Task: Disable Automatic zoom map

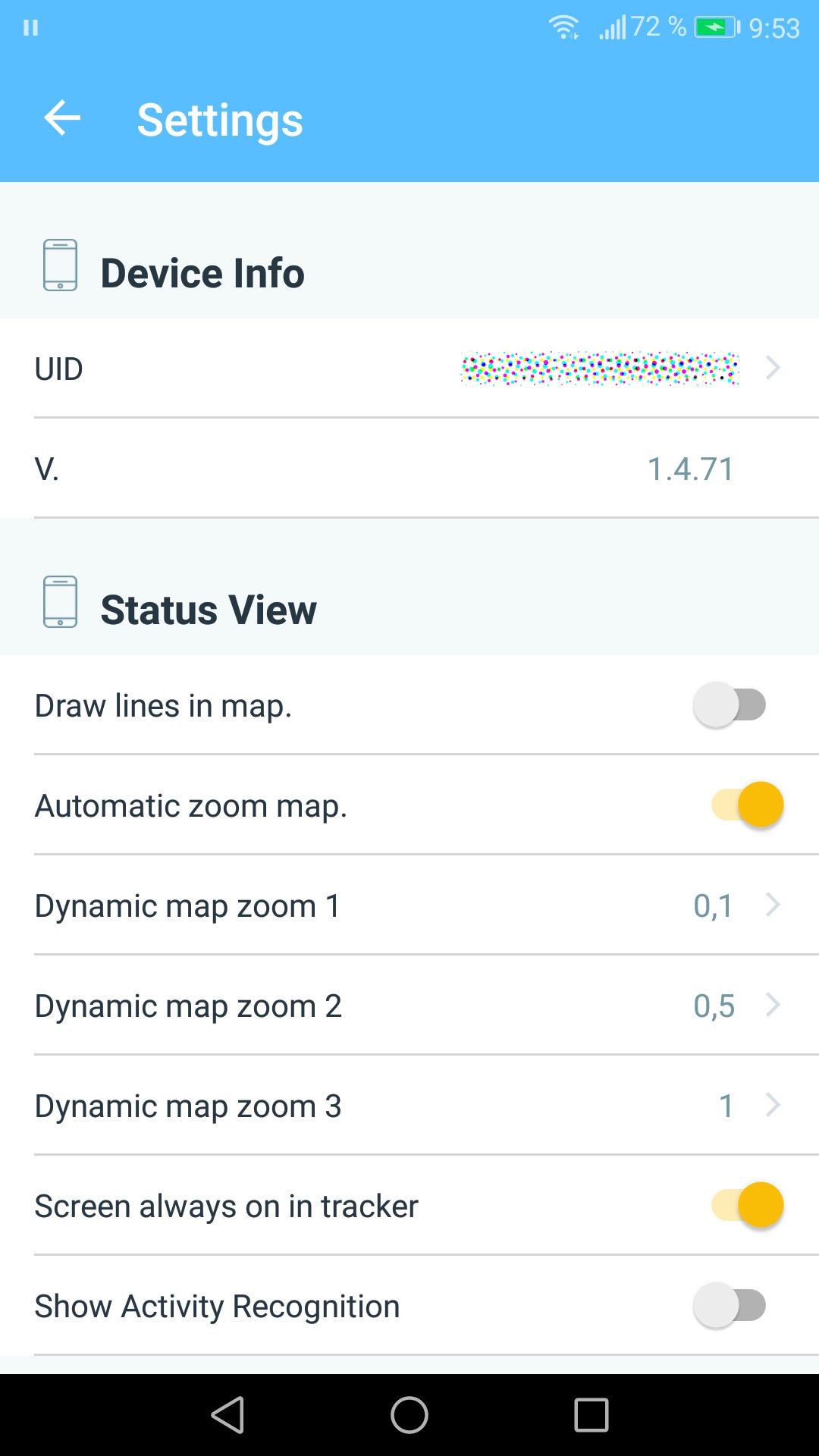Action: pyautogui.click(x=739, y=805)
